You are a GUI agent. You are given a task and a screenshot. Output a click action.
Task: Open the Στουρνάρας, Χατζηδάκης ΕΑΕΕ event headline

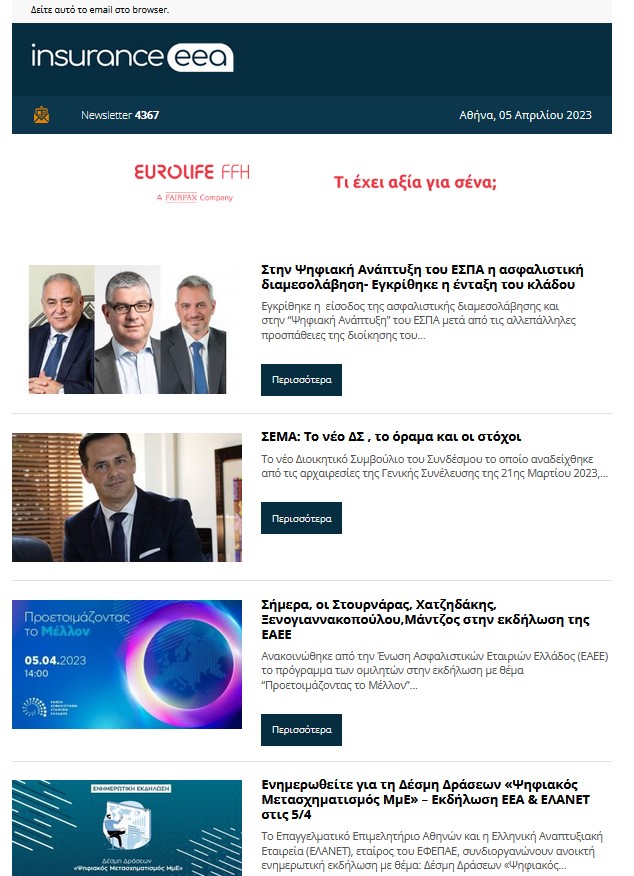tap(425, 619)
